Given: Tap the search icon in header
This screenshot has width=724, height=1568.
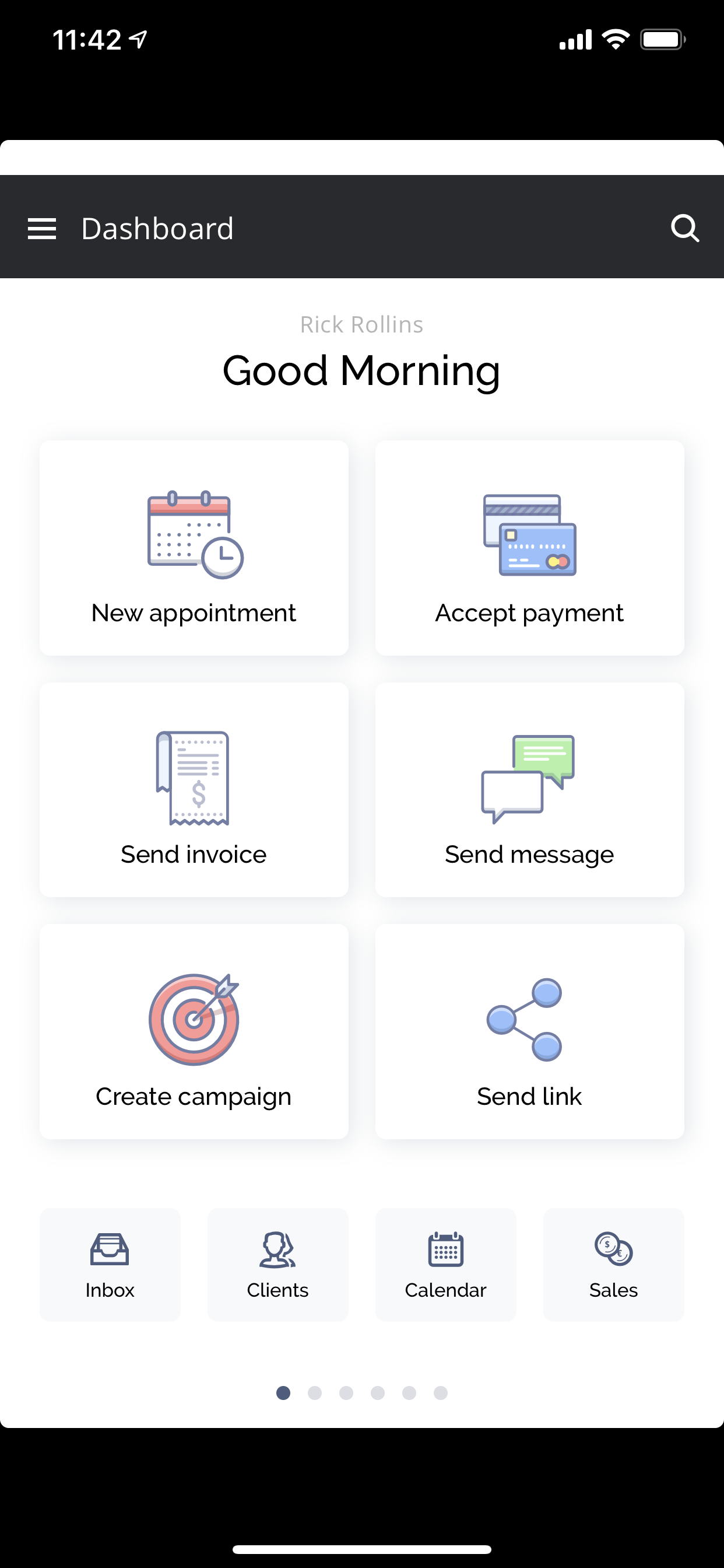Looking at the screenshot, I should pyautogui.click(x=684, y=229).
